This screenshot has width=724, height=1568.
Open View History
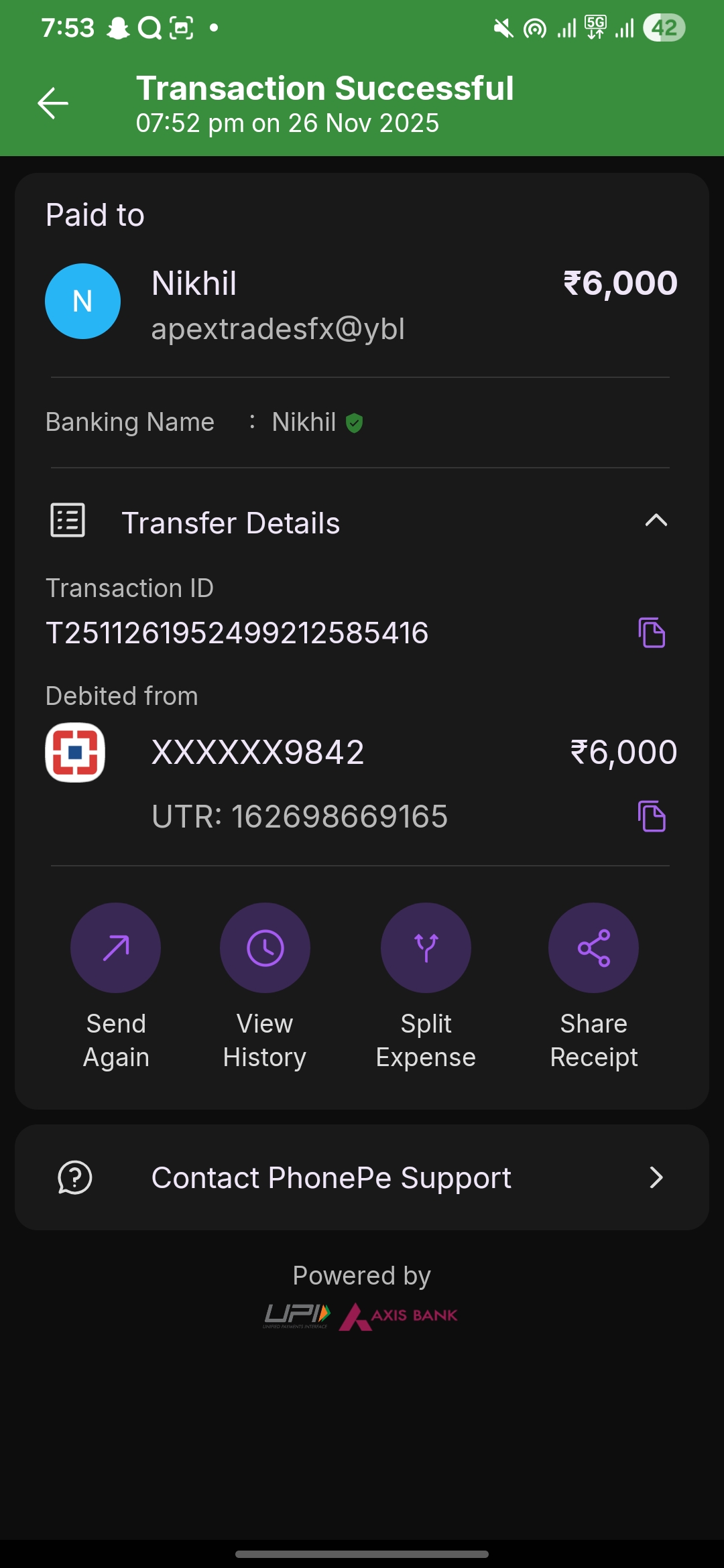pos(265,948)
